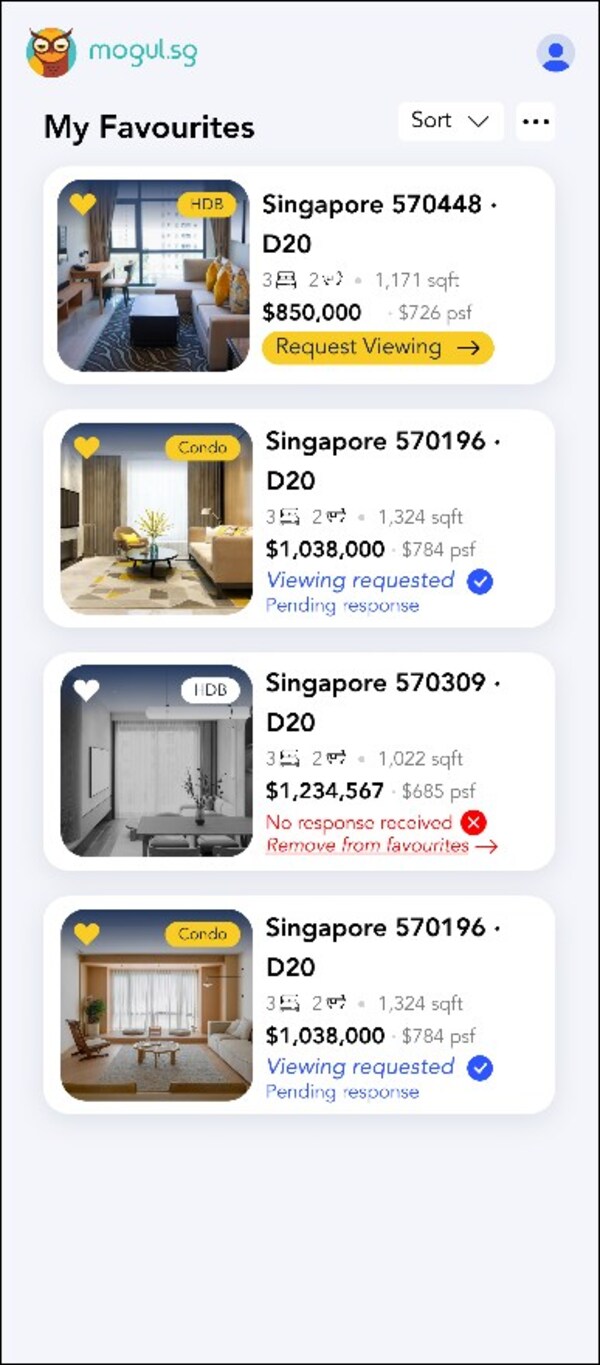Open the three-dot more options menu

pyautogui.click(x=536, y=121)
